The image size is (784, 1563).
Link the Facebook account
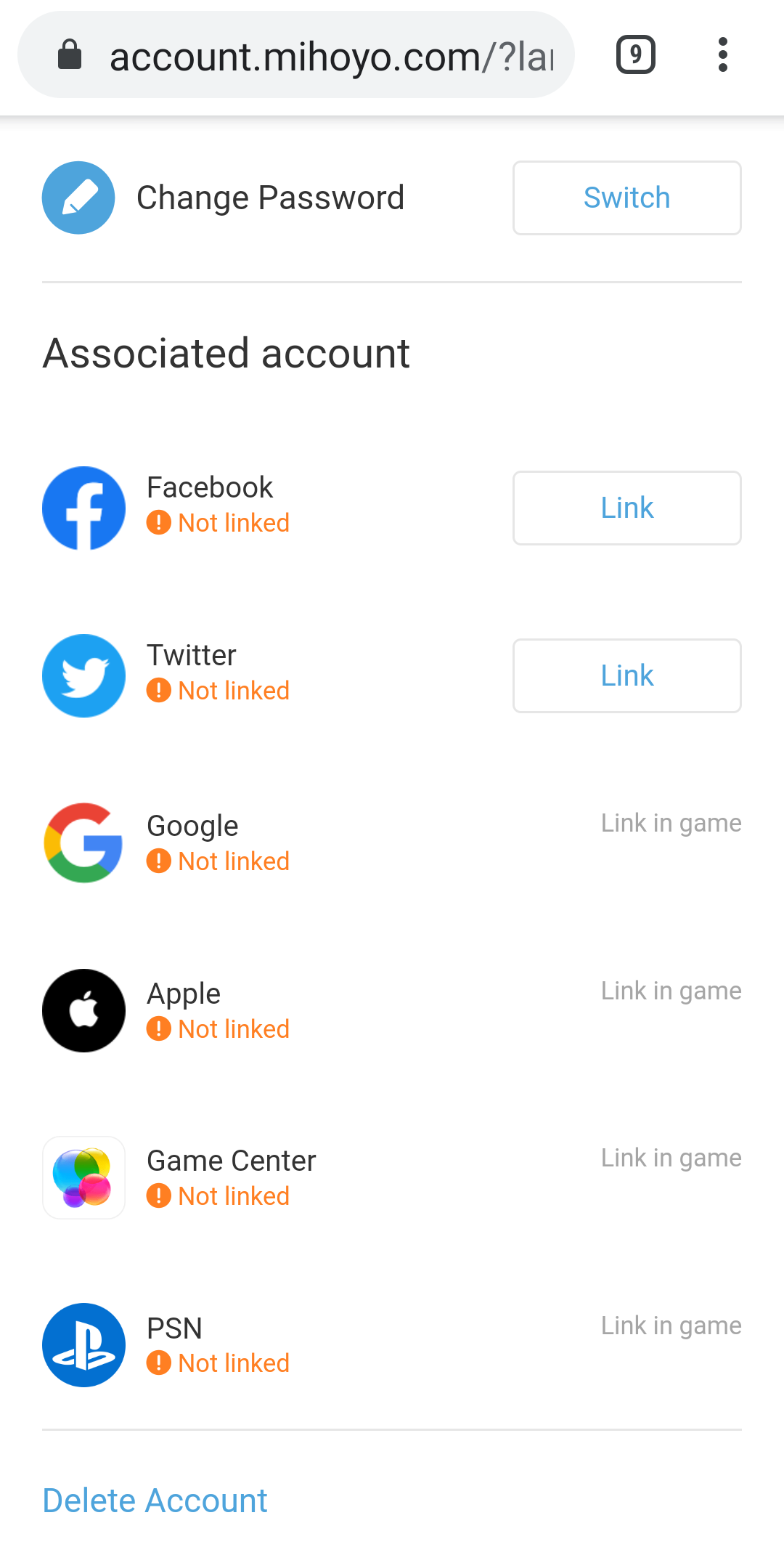(626, 508)
